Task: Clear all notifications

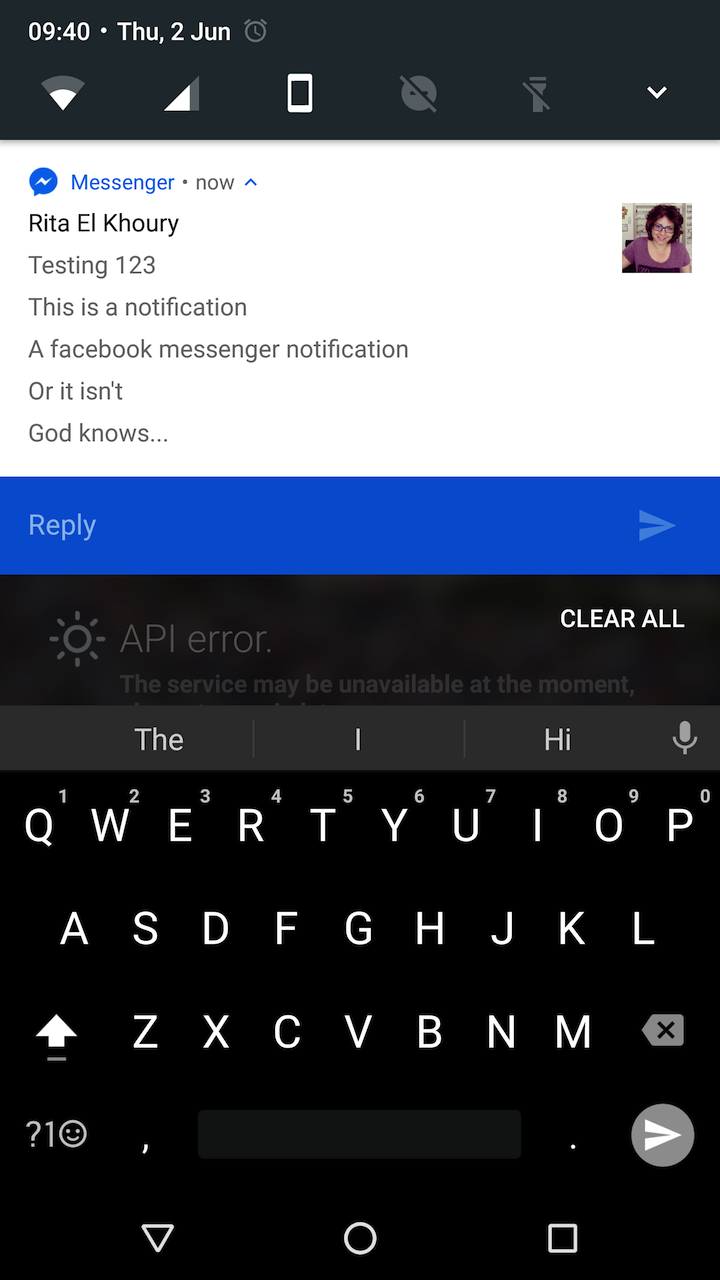Action: click(x=622, y=619)
